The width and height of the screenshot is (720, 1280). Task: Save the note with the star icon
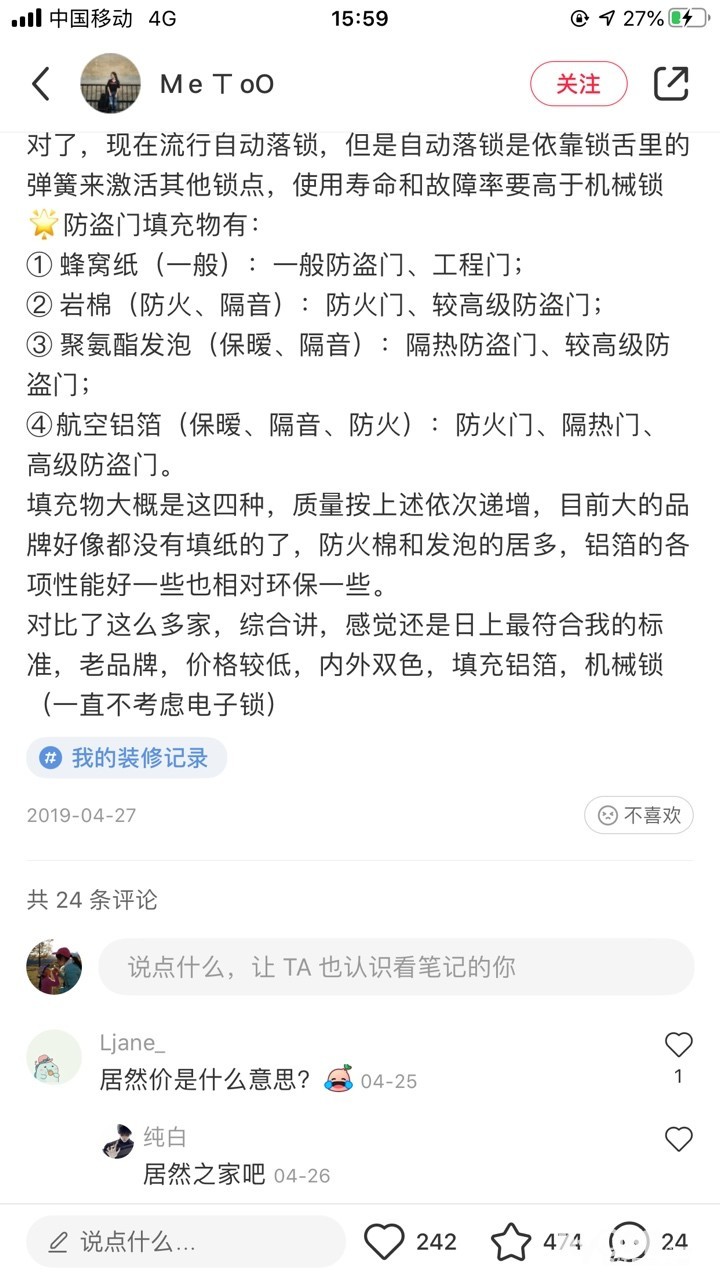[511, 1242]
